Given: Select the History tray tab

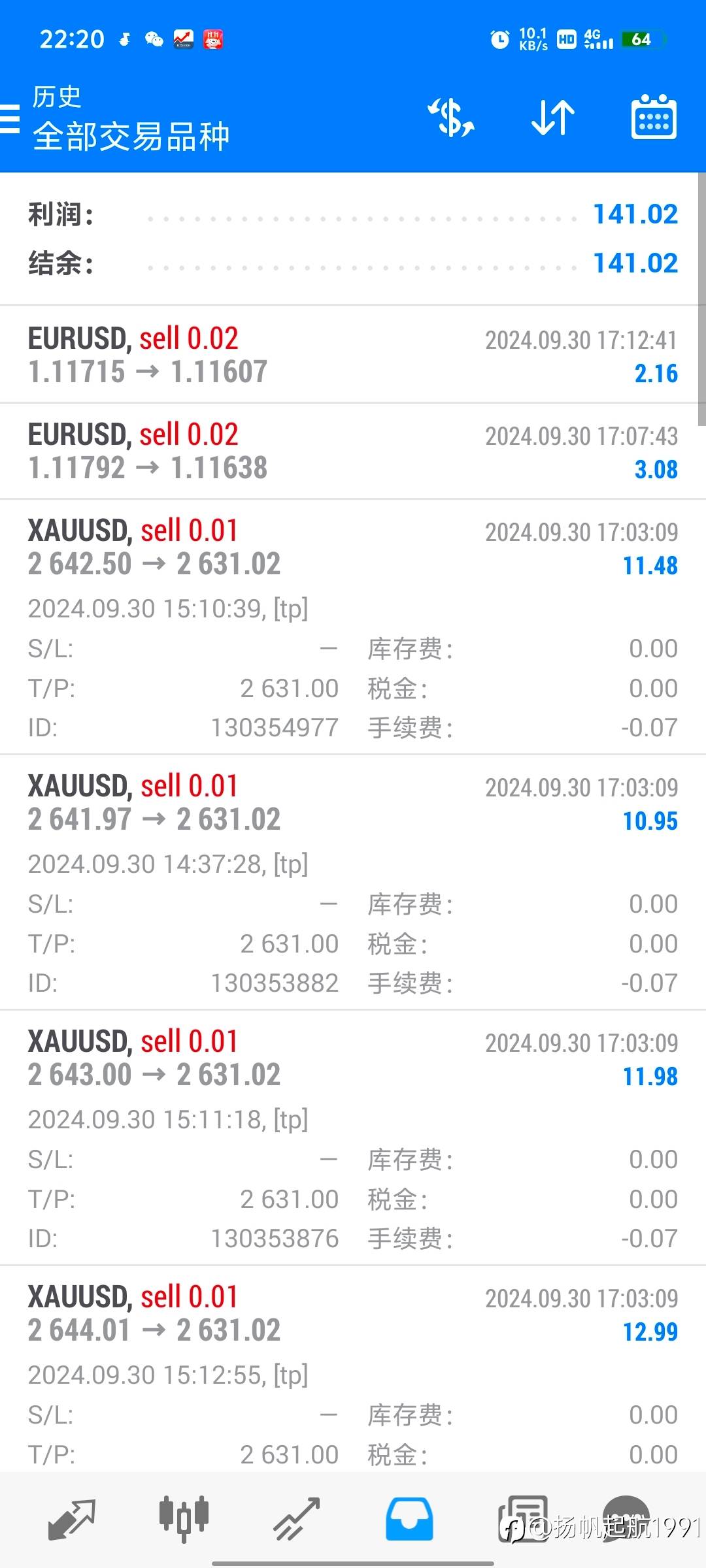Looking at the screenshot, I should [x=409, y=1519].
